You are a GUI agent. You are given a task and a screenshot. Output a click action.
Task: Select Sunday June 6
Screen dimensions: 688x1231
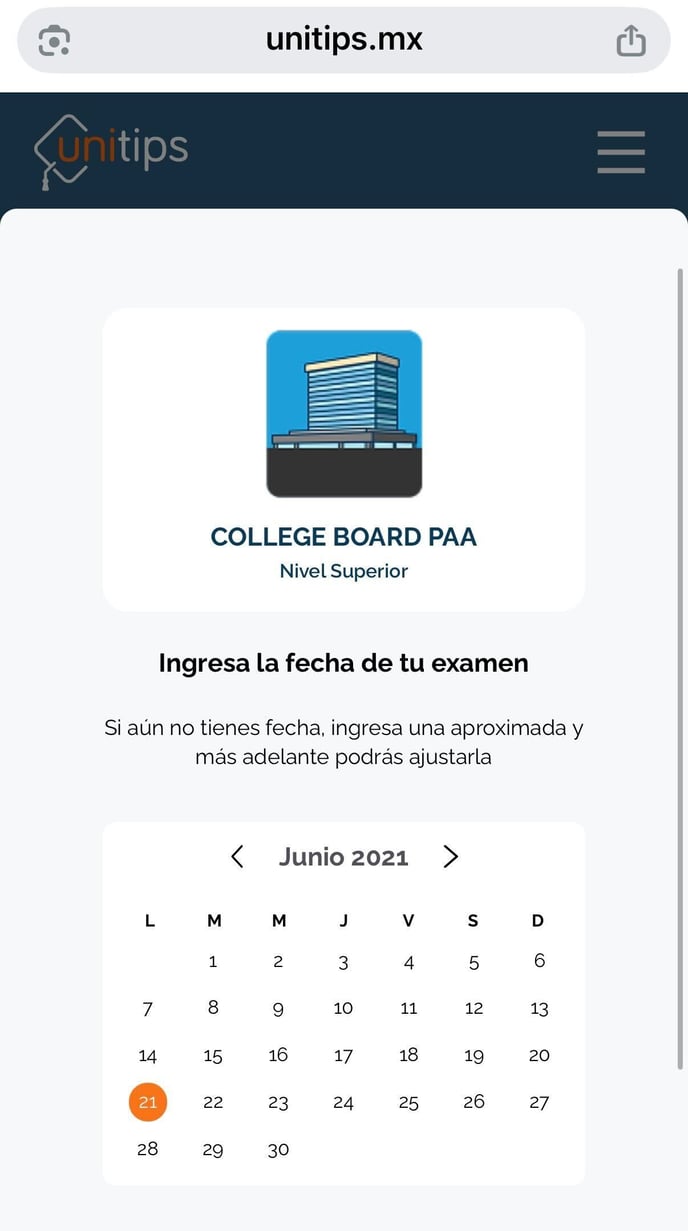[539, 961]
